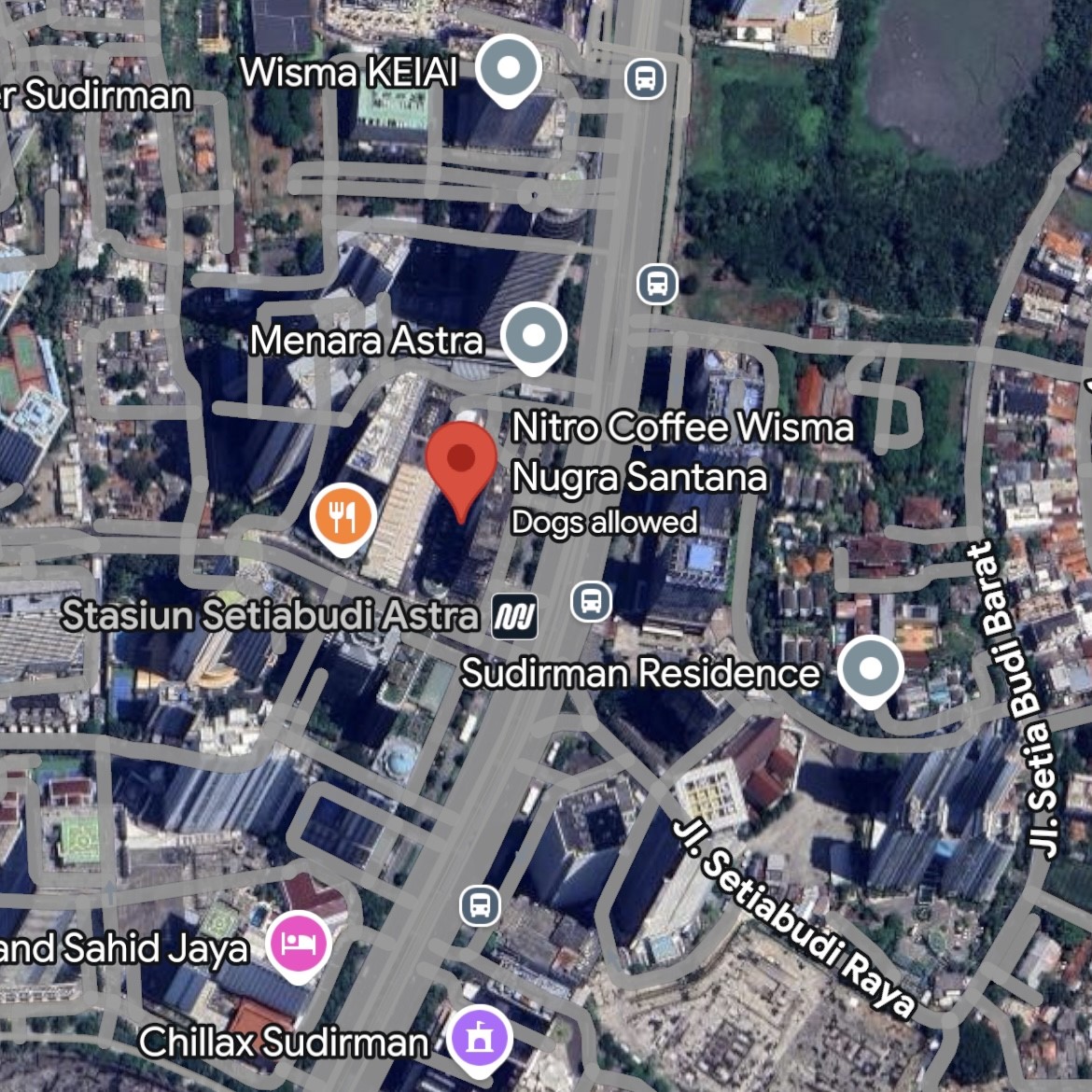Open the orange restaurant marker
The height and width of the screenshot is (1092, 1092).
pos(343,516)
